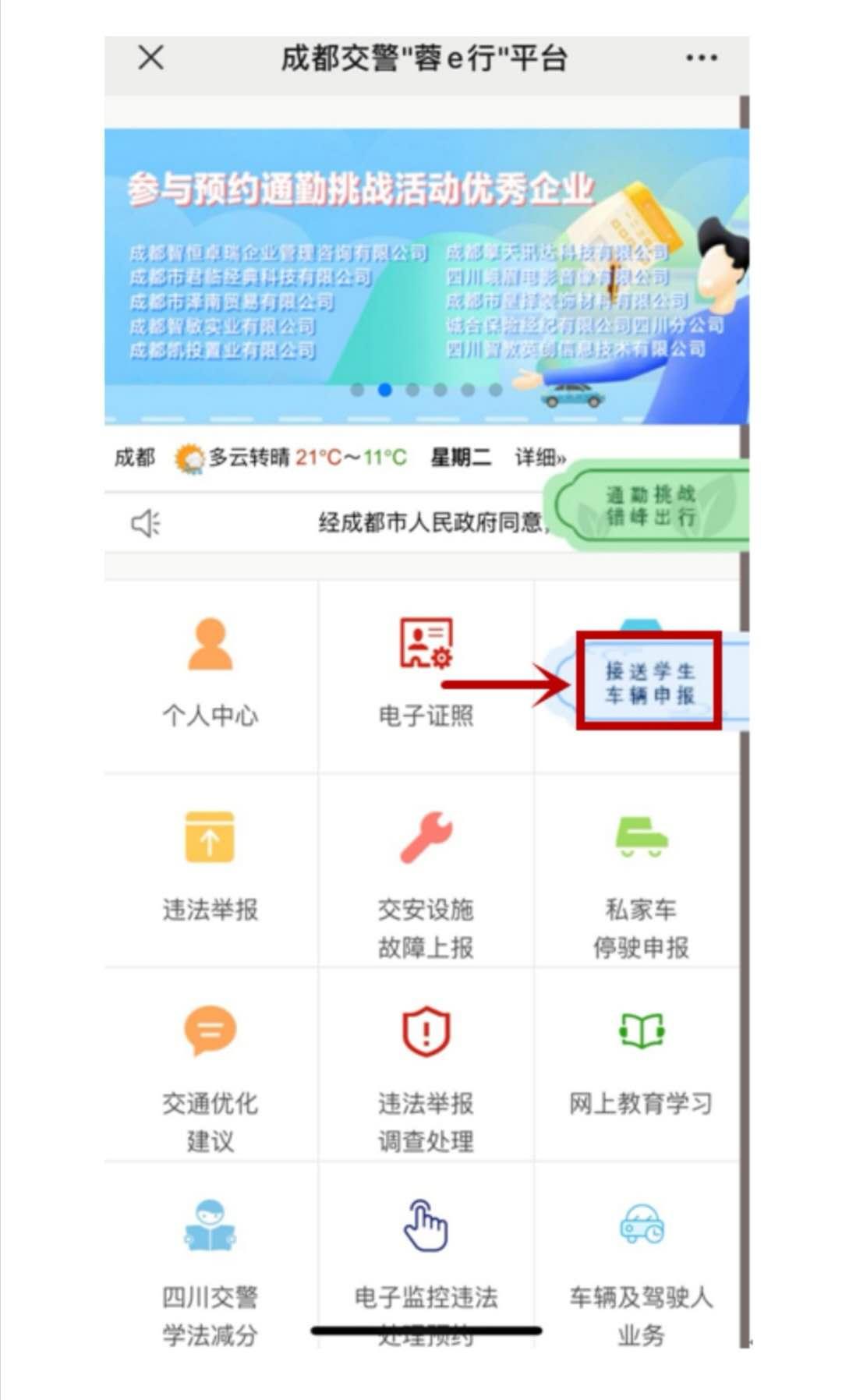Open 电子监控违法处理预约
This screenshot has width=842, height=1400.
coord(426,1256)
